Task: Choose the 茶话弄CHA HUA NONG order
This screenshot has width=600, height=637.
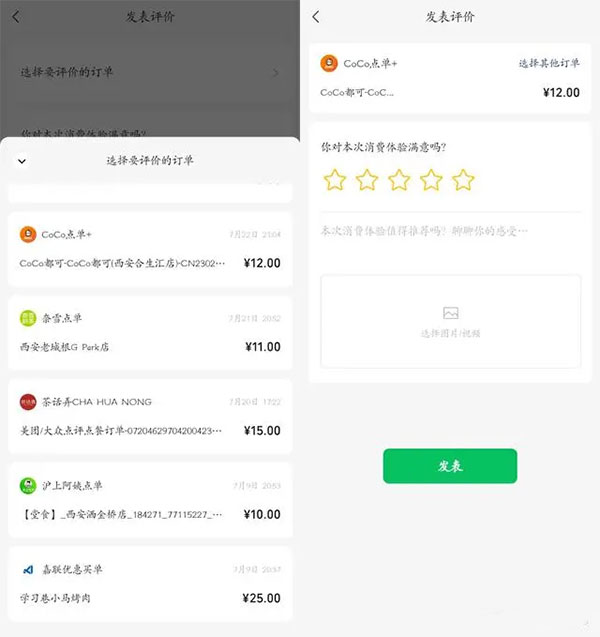Action: pos(149,416)
